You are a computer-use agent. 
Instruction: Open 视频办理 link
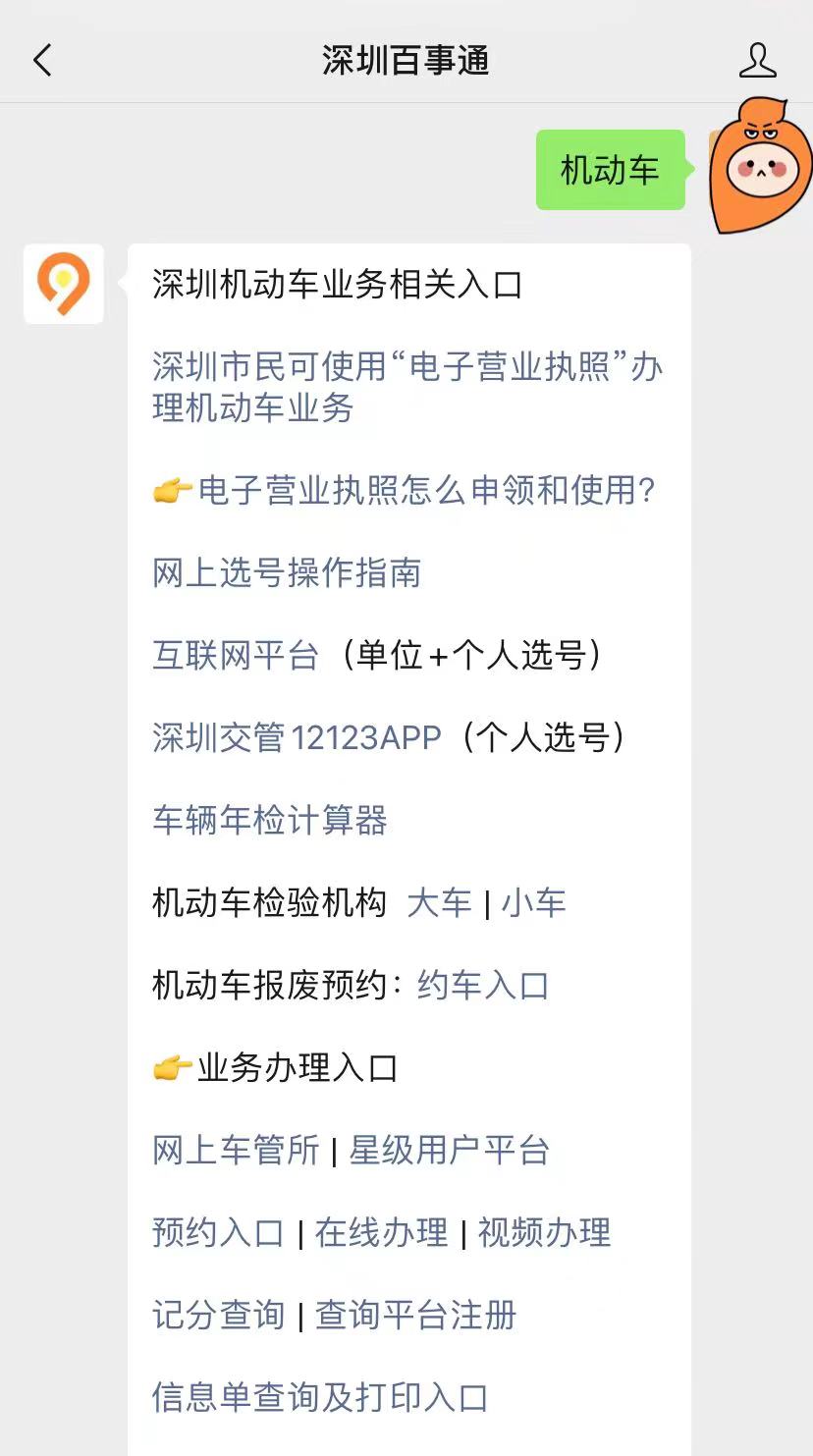click(544, 1232)
